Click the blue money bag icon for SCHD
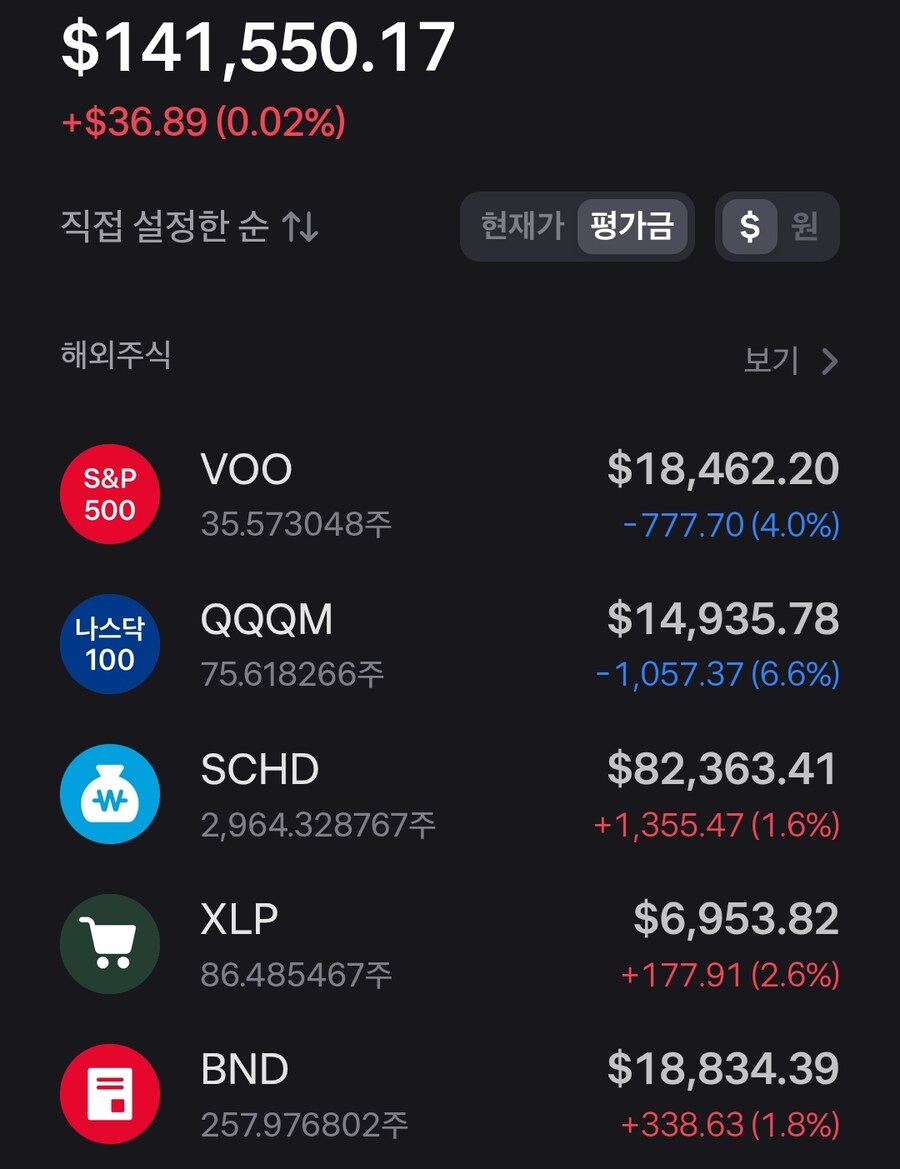 (x=110, y=794)
